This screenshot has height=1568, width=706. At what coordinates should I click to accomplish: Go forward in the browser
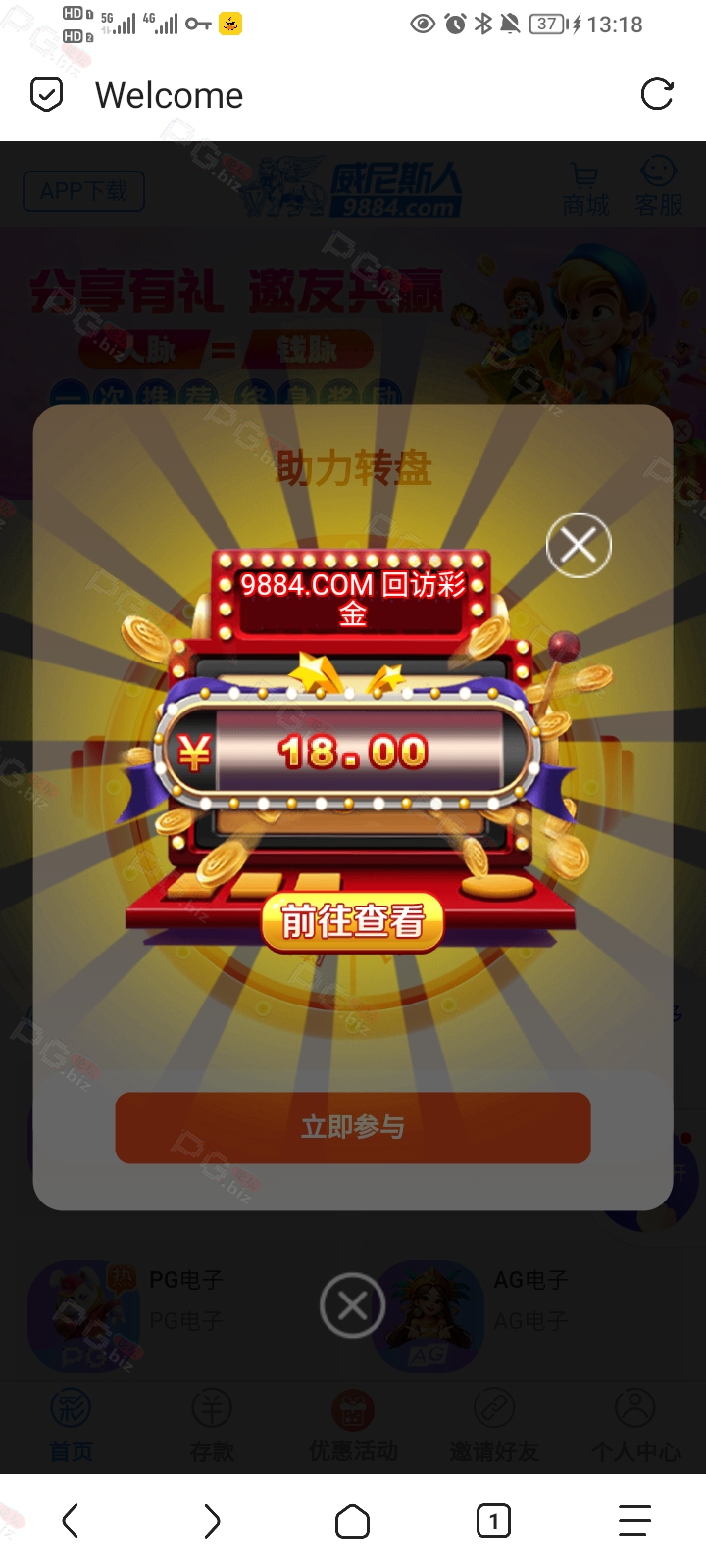[x=212, y=1521]
